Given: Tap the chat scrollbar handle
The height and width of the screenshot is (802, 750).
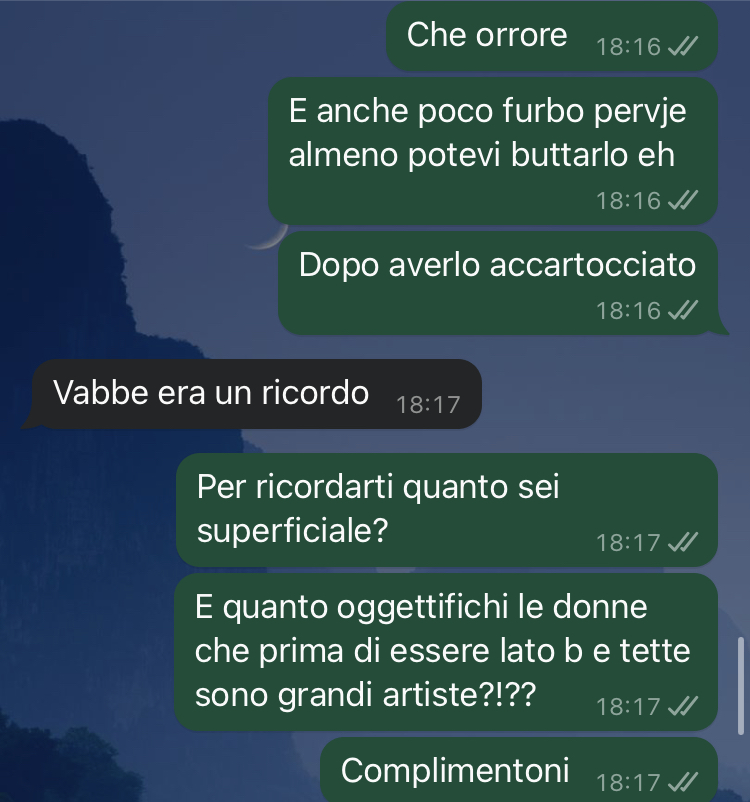Looking at the screenshot, I should point(740,685).
